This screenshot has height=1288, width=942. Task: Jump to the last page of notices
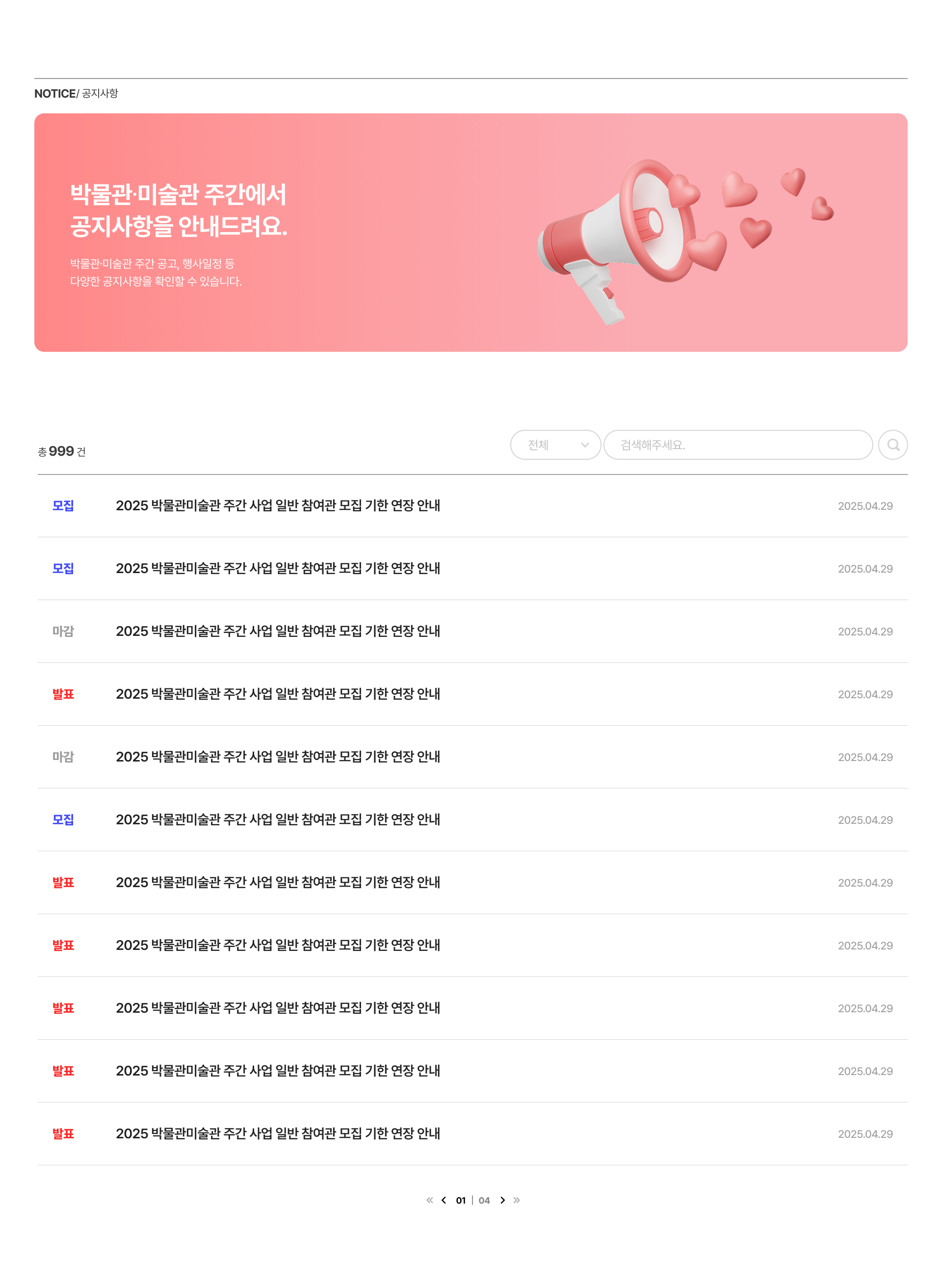pos(517,1200)
